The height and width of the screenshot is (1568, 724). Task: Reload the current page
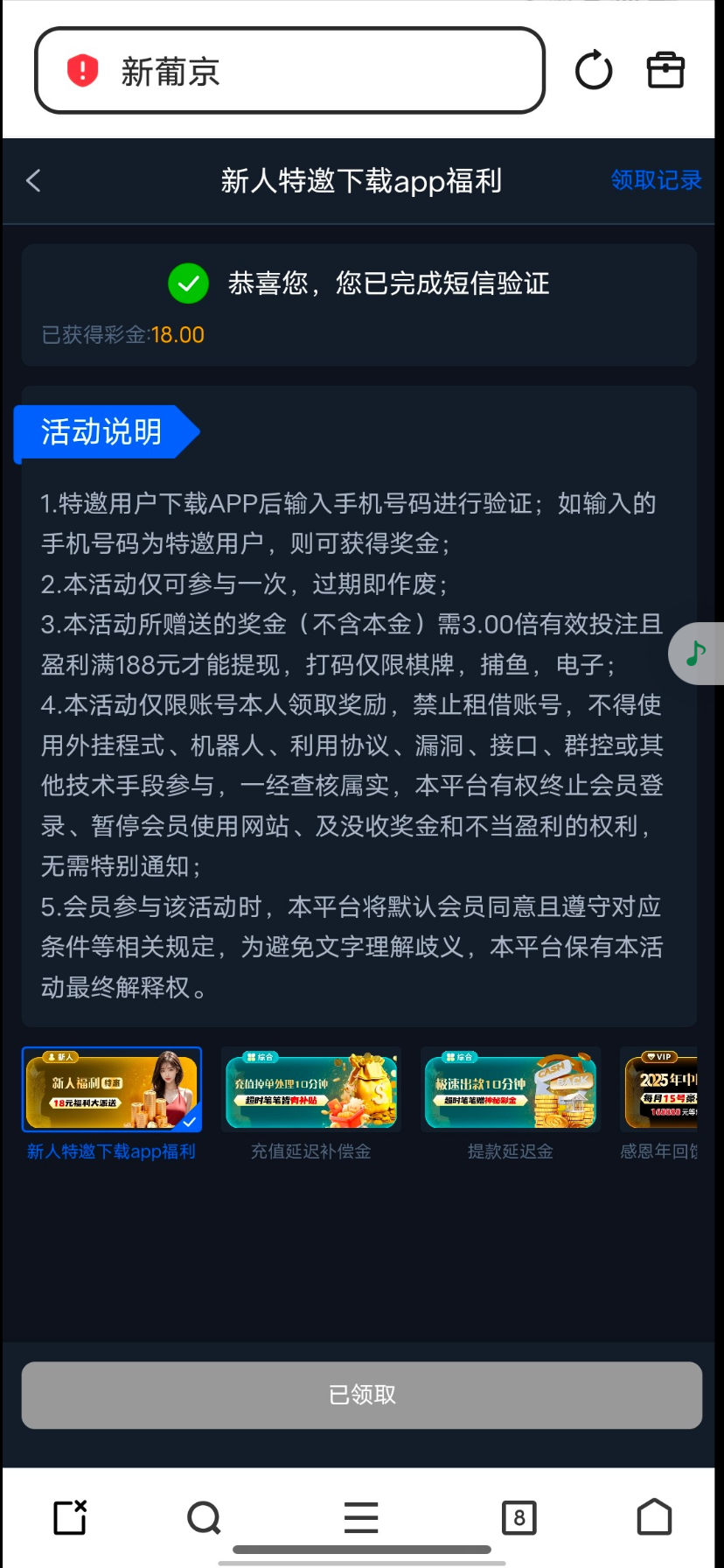tap(594, 71)
